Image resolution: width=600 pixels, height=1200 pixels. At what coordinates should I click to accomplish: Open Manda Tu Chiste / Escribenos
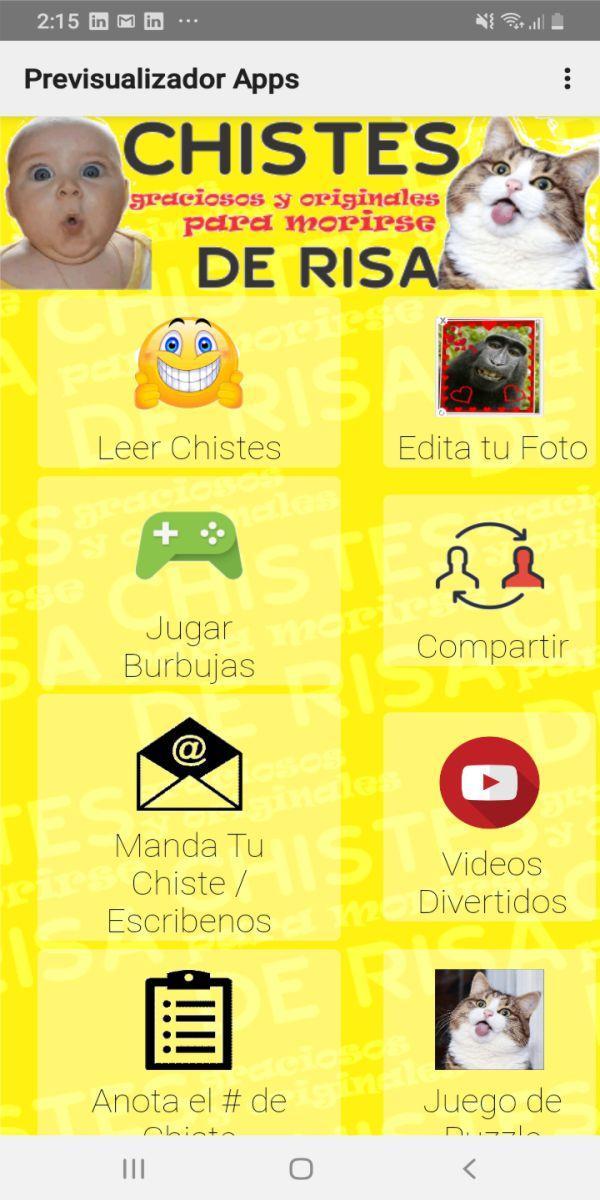click(x=189, y=820)
